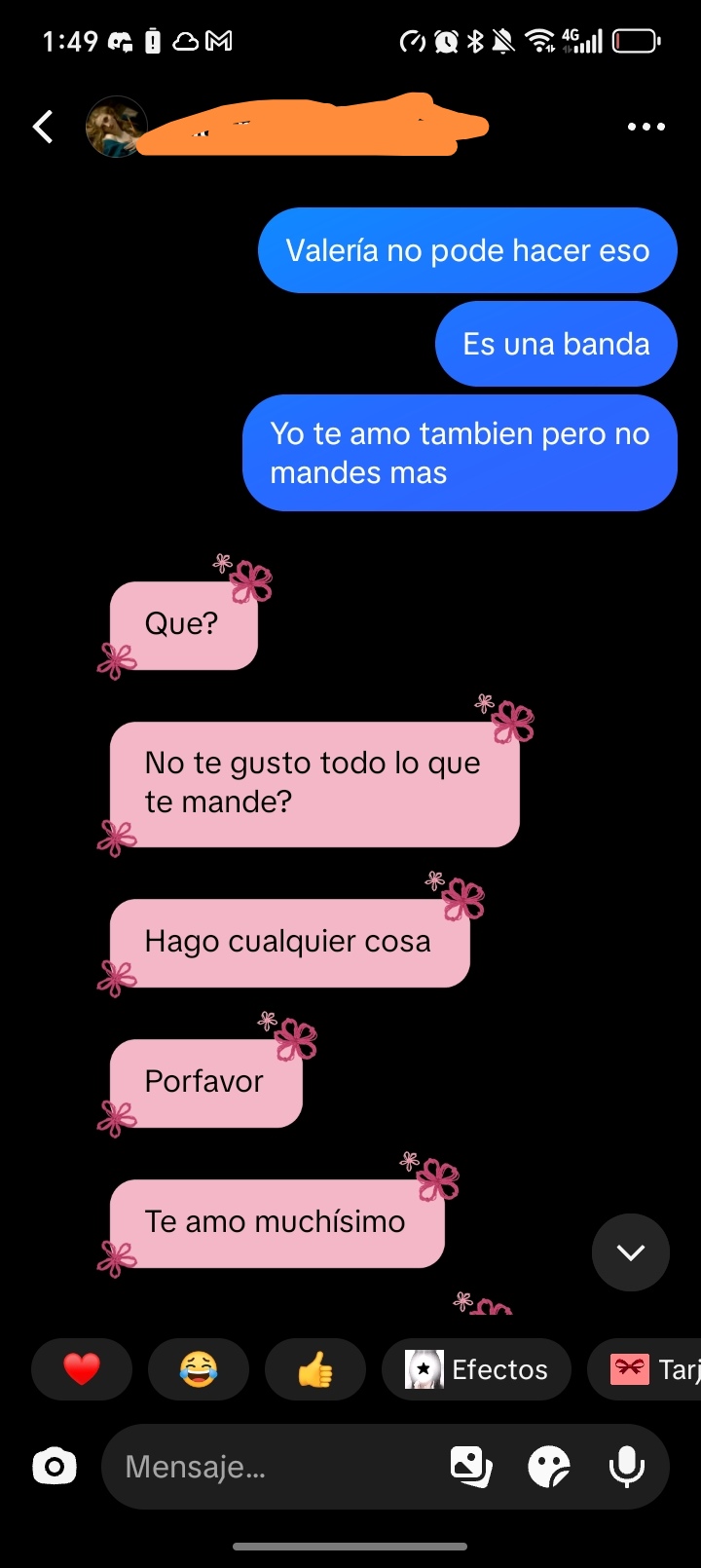701x1568 pixels.
Task: Send the red heart quick reaction
Action: coord(82,1369)
